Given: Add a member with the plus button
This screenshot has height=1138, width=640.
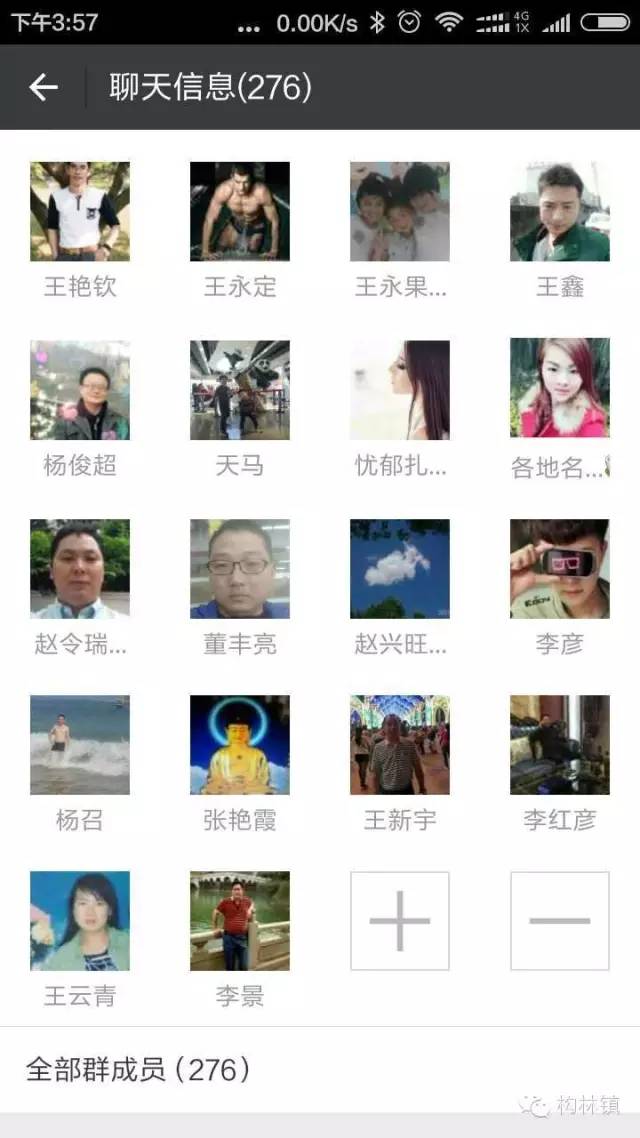Looking at the screenshot, I should [x=400, y=921].
